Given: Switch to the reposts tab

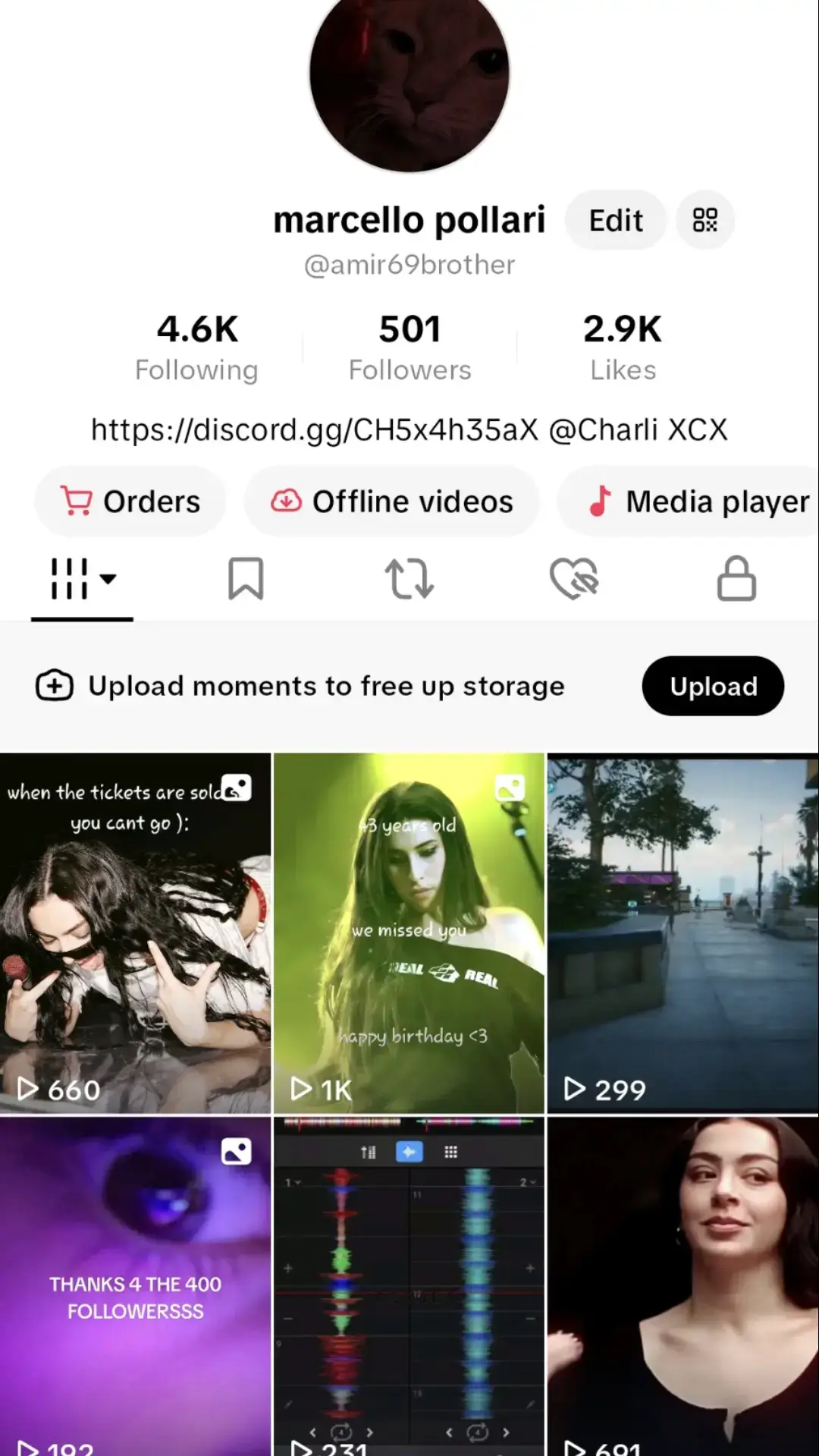Looking at the screenshot, I should [409, 580].
